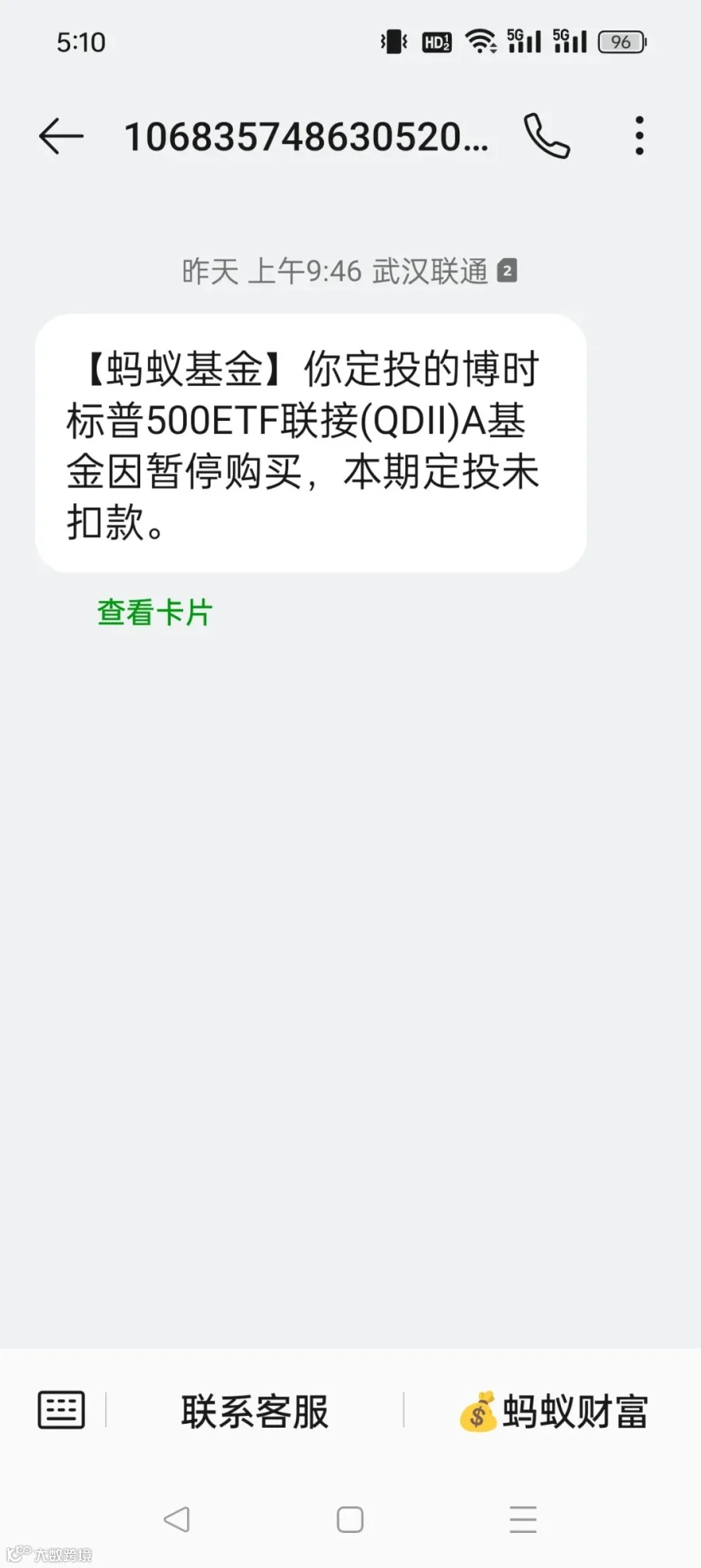Select the 联系客服 menu

pos(255,1411)
